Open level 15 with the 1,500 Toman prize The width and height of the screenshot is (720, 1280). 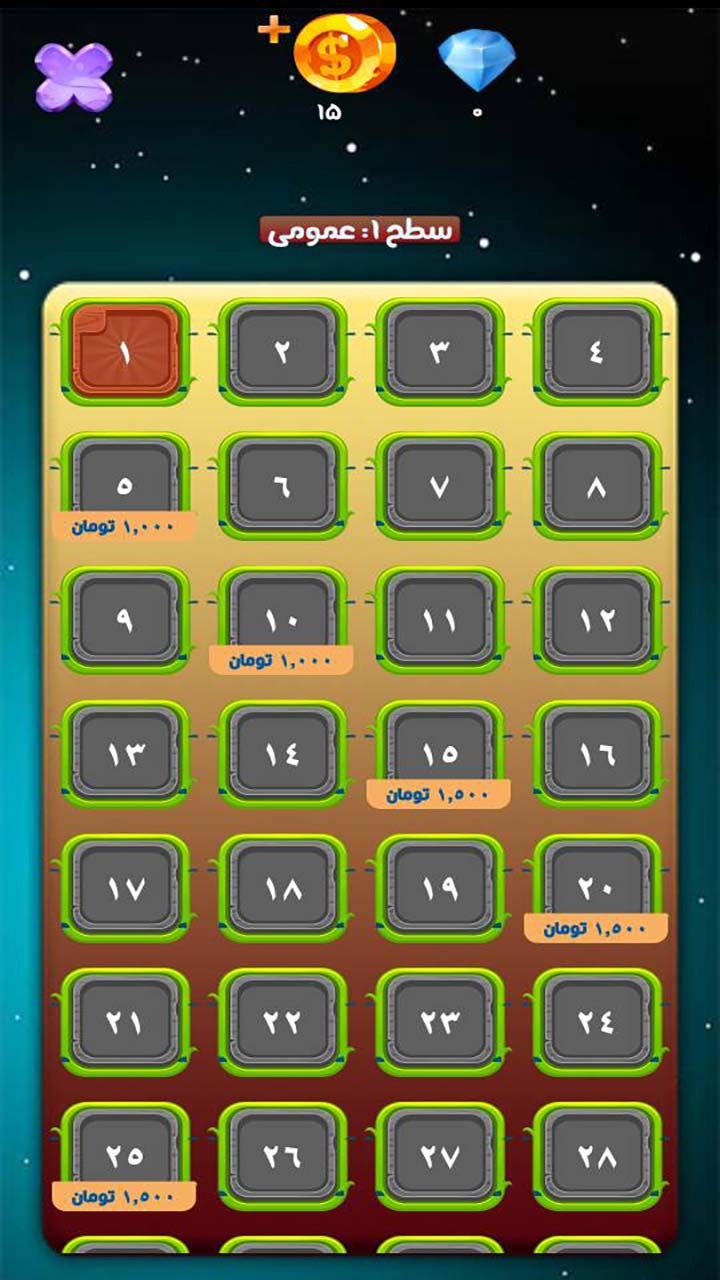click(440, 754)
